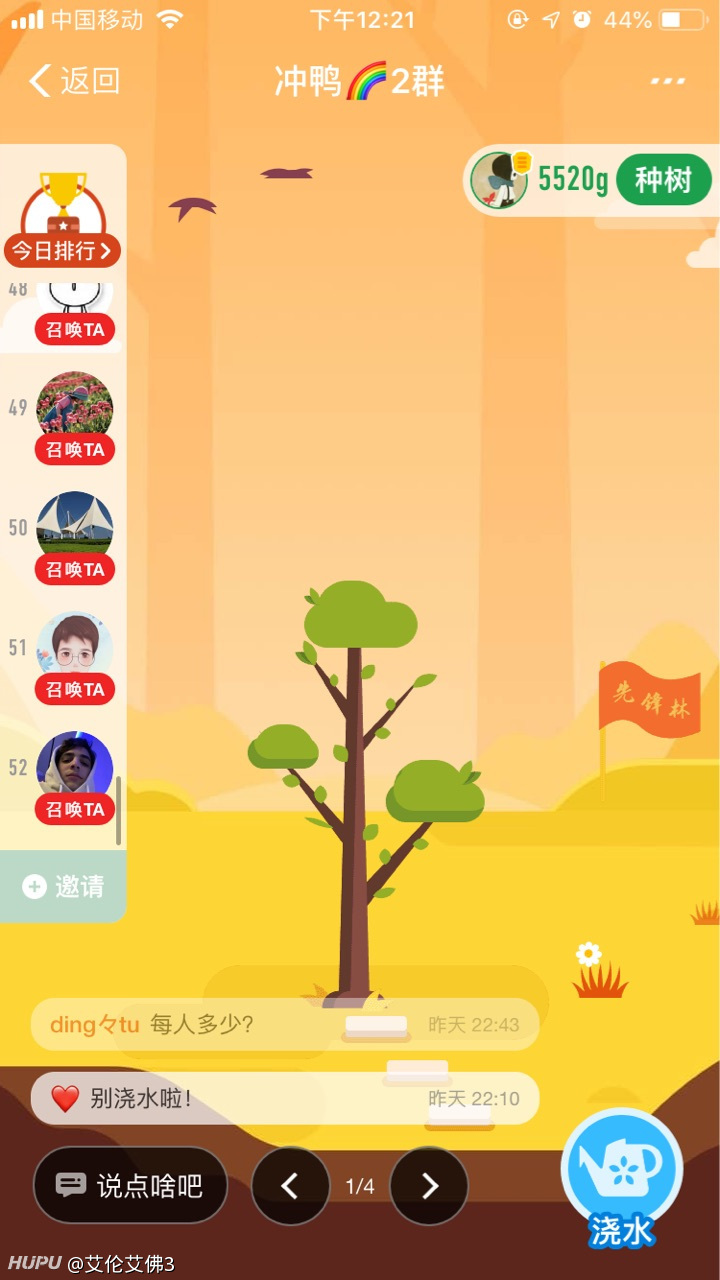This screenshot has height=1280, width=720.
Task: Go to next tree page arrow
Action: pyautogui.click(x=429, y=1186)
